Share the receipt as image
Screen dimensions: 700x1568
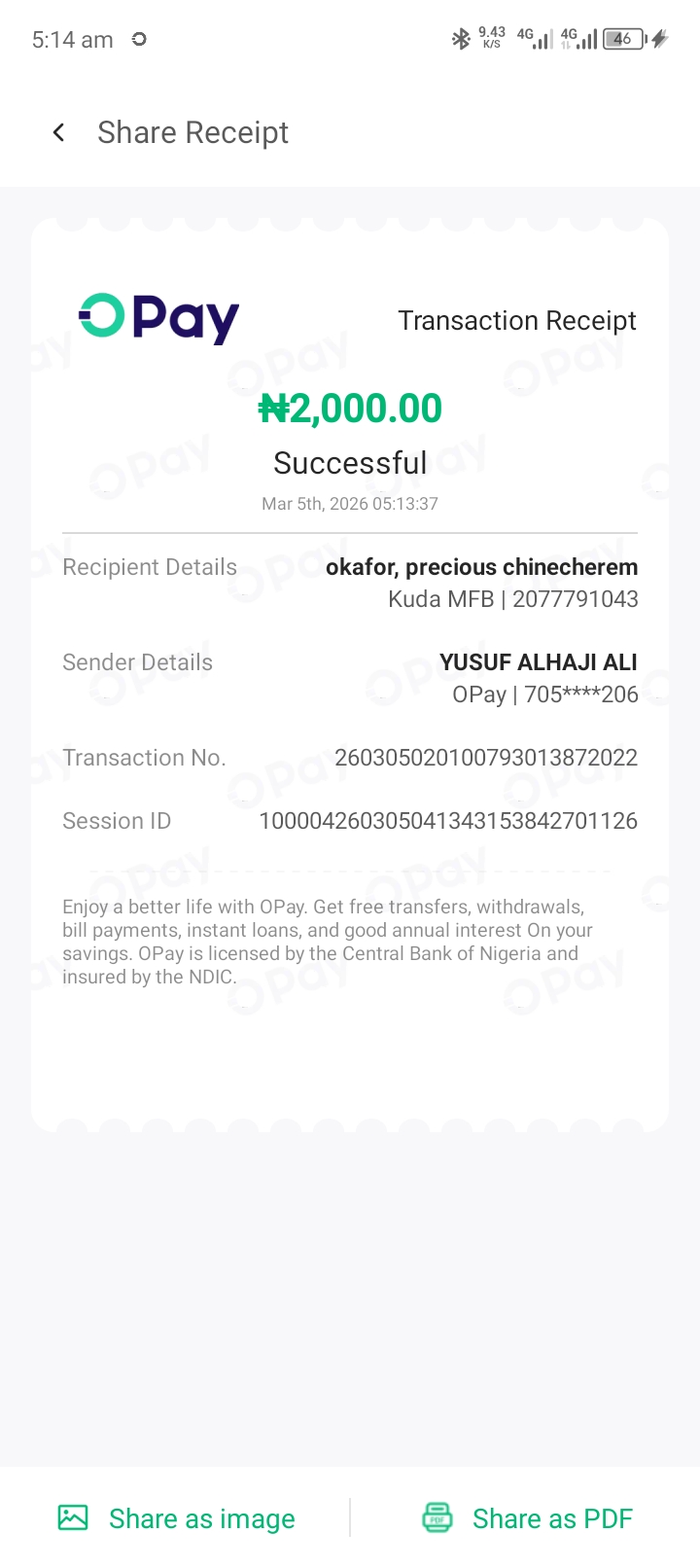(x=177, y=1518)
